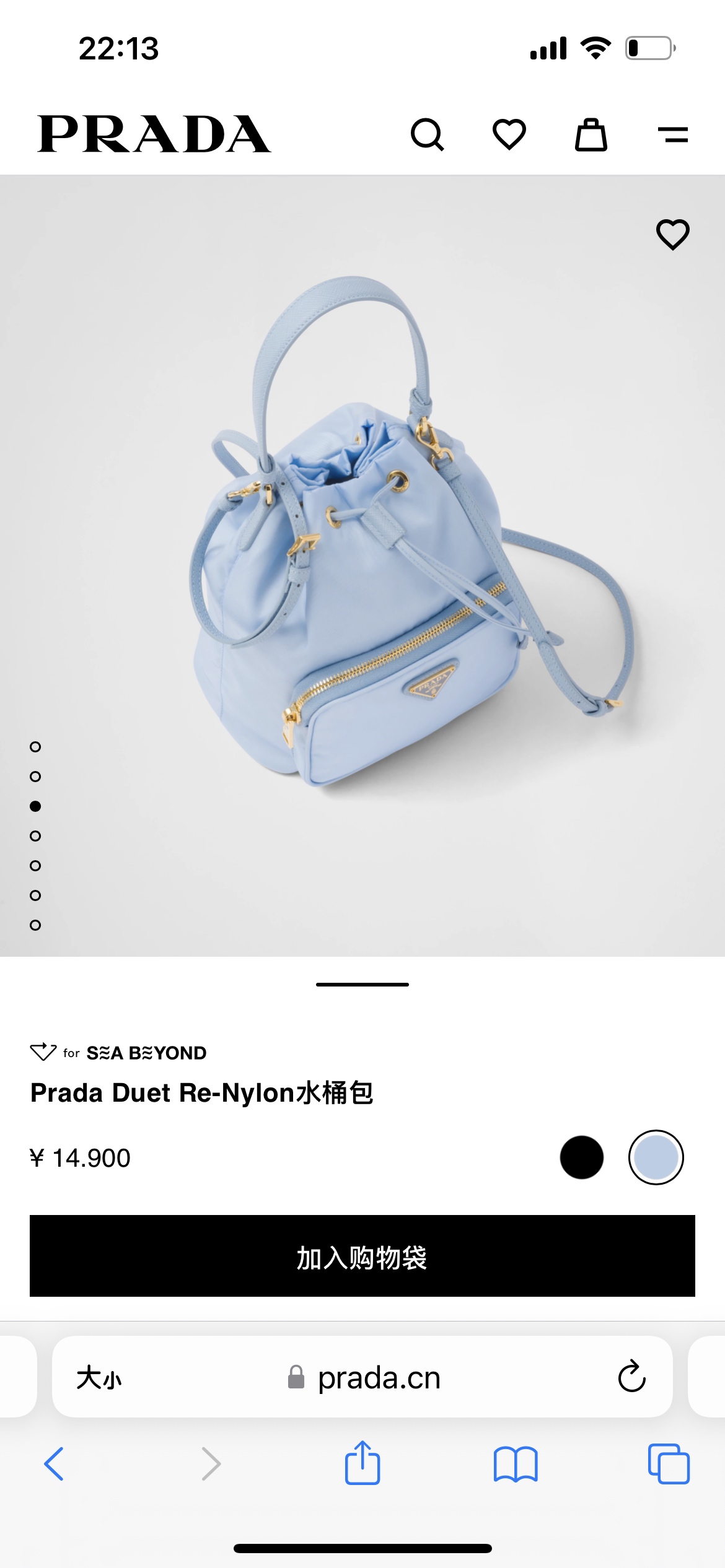Share this page via Safari
The height and width of the screenshot is (1568, 725).
pyautogui.click(x=362, y=1463)
